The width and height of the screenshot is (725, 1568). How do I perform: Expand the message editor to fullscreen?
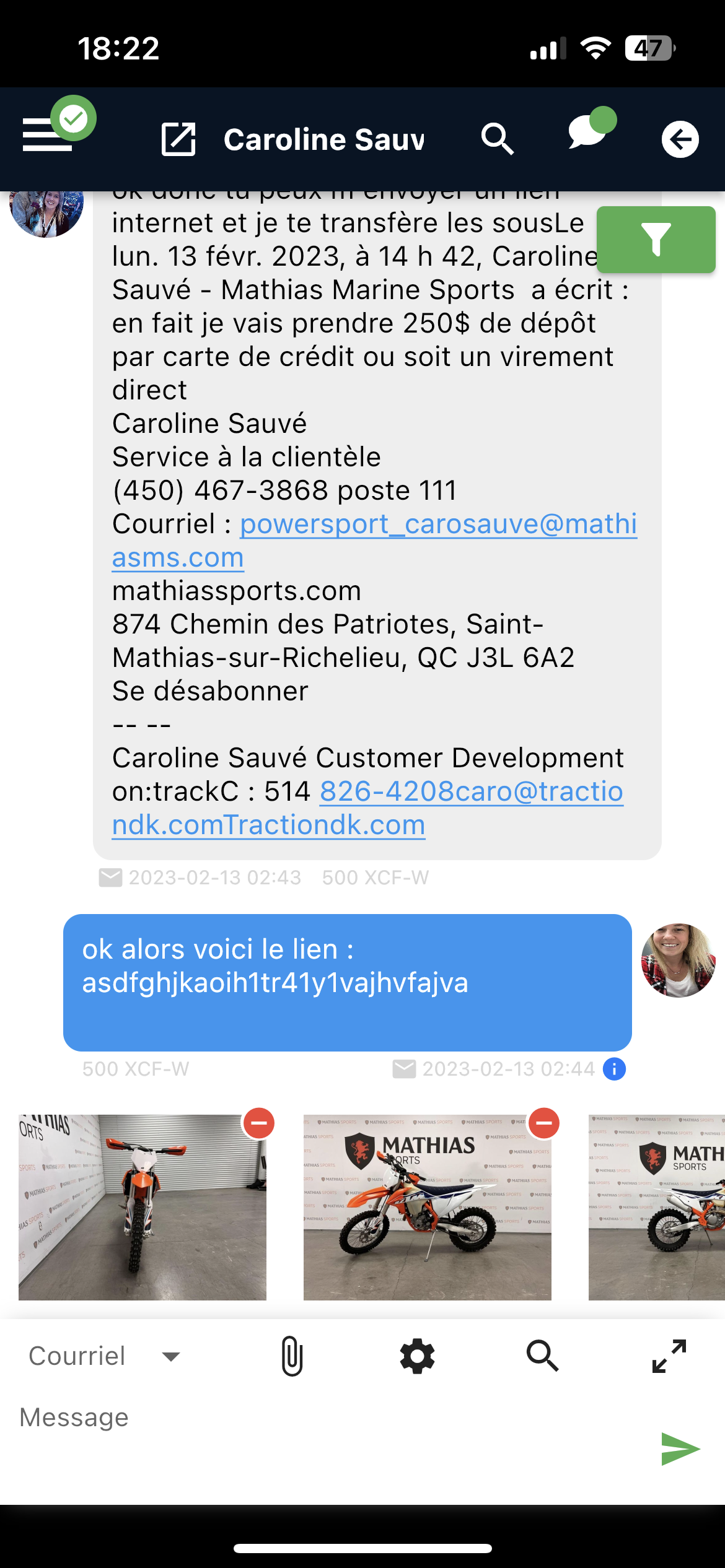[x=669, y=1356]
